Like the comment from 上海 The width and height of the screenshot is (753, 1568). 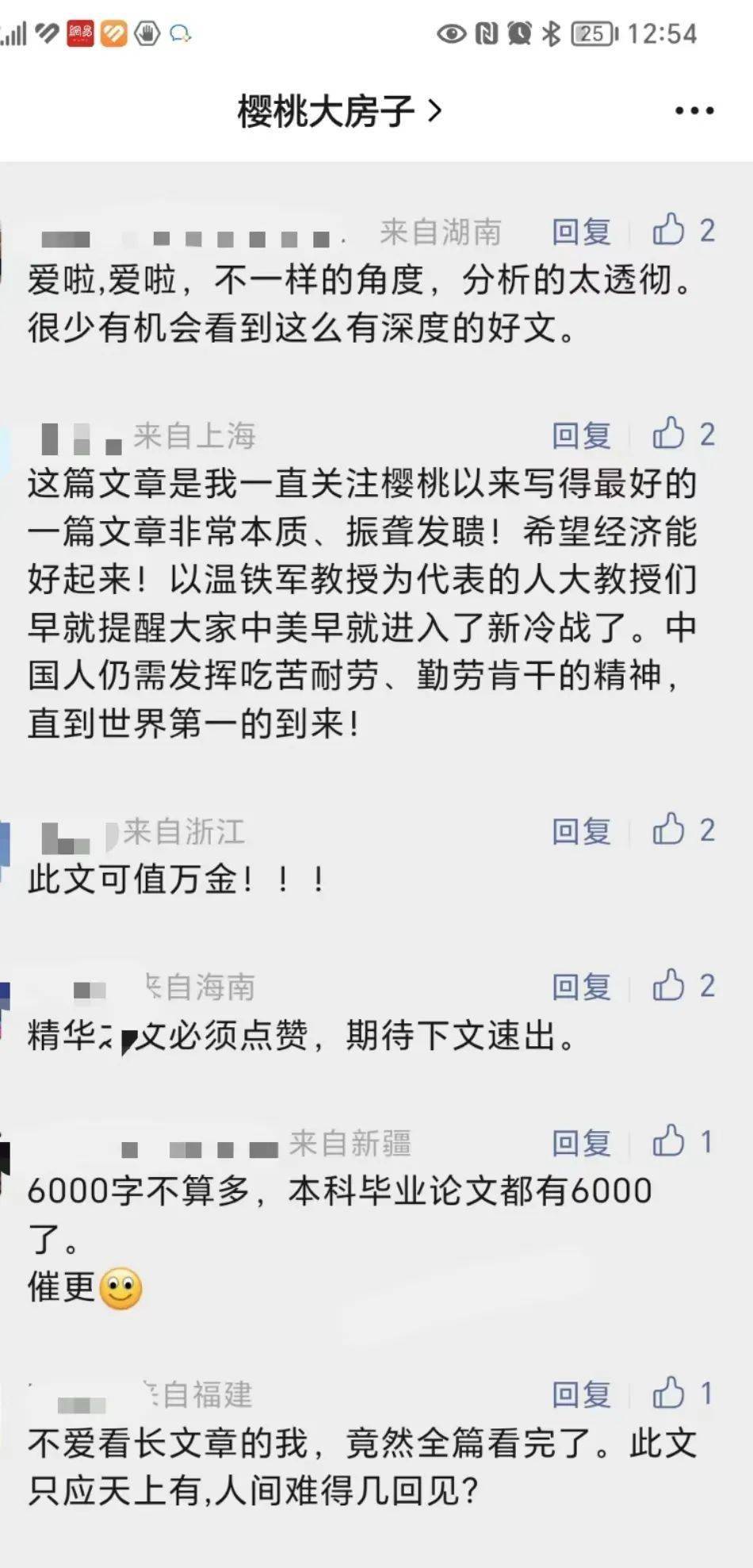point(669,434)
